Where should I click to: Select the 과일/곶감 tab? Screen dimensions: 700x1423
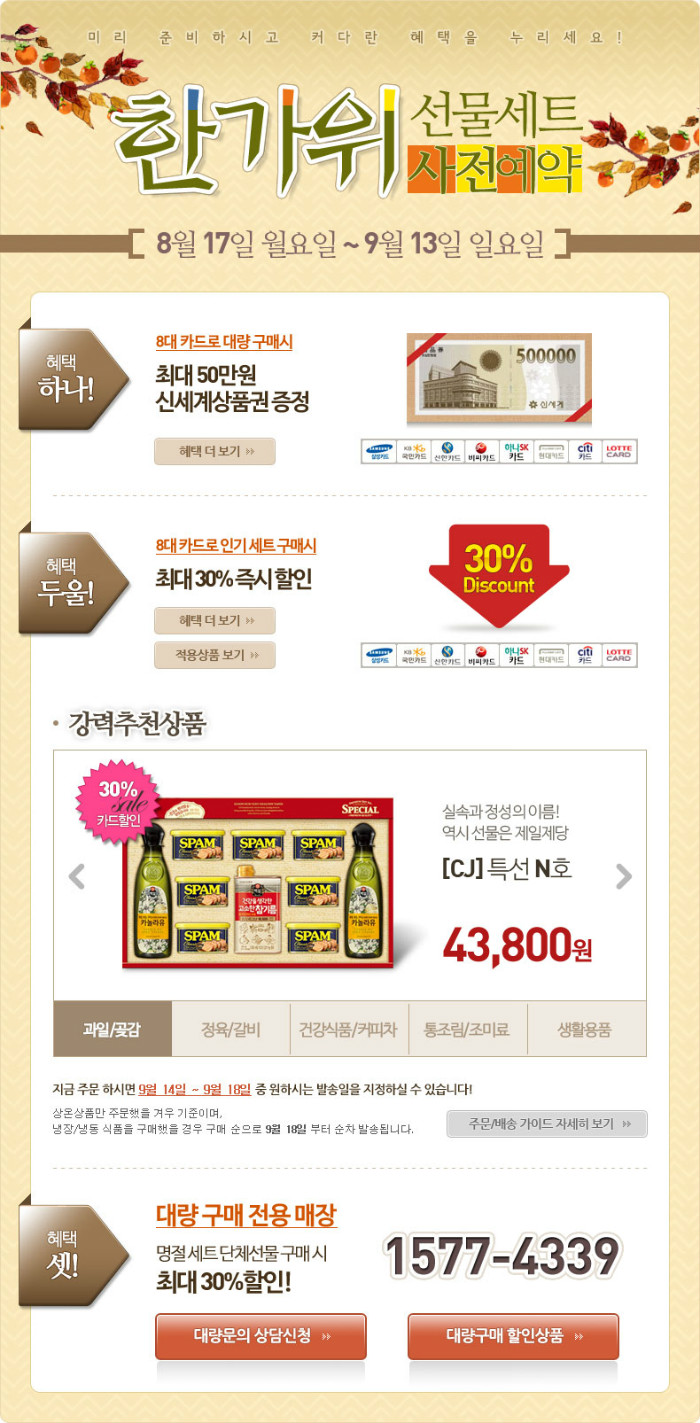pyautogui.click(x=112, y=1029)
